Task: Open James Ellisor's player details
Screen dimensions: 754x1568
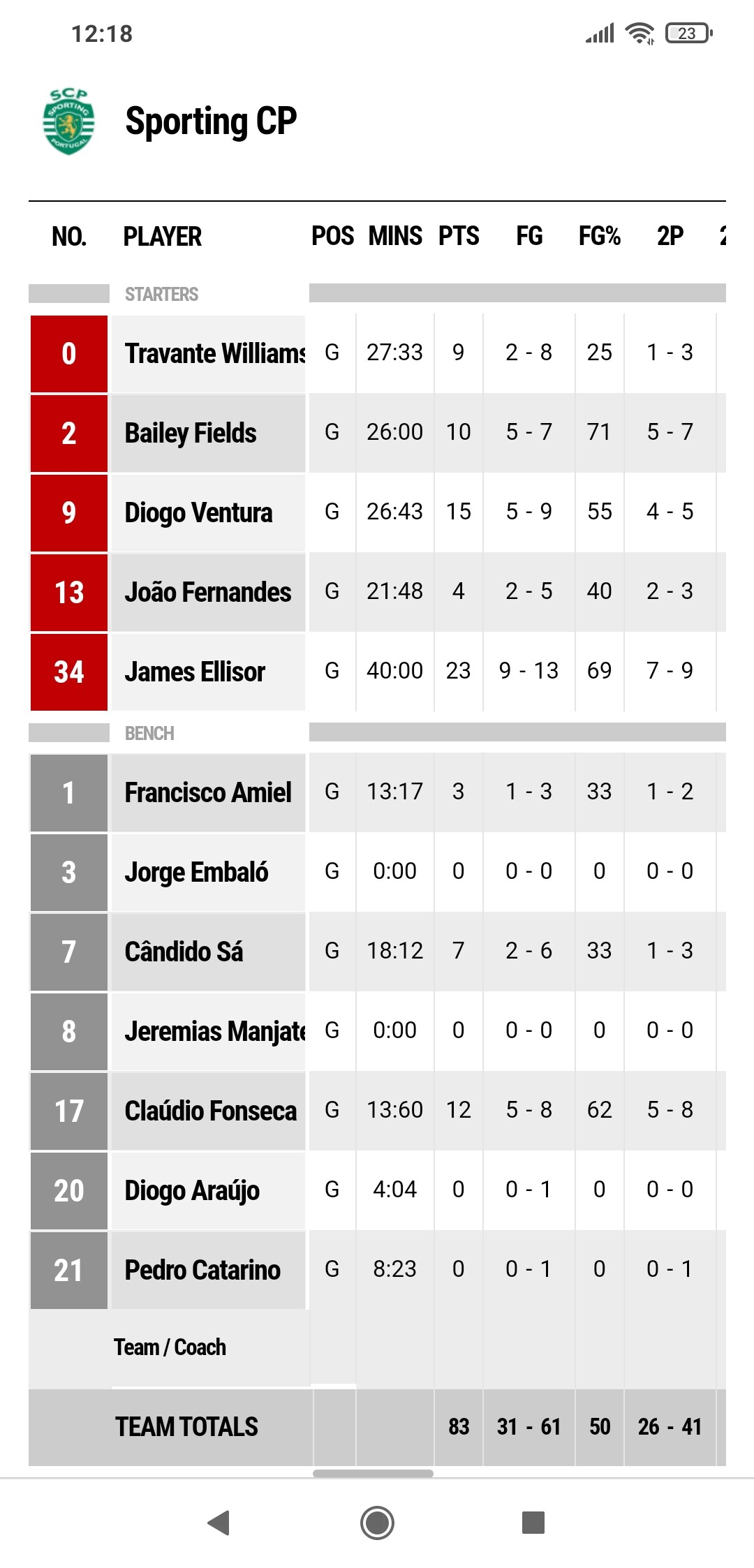Action: click(195, 672)
